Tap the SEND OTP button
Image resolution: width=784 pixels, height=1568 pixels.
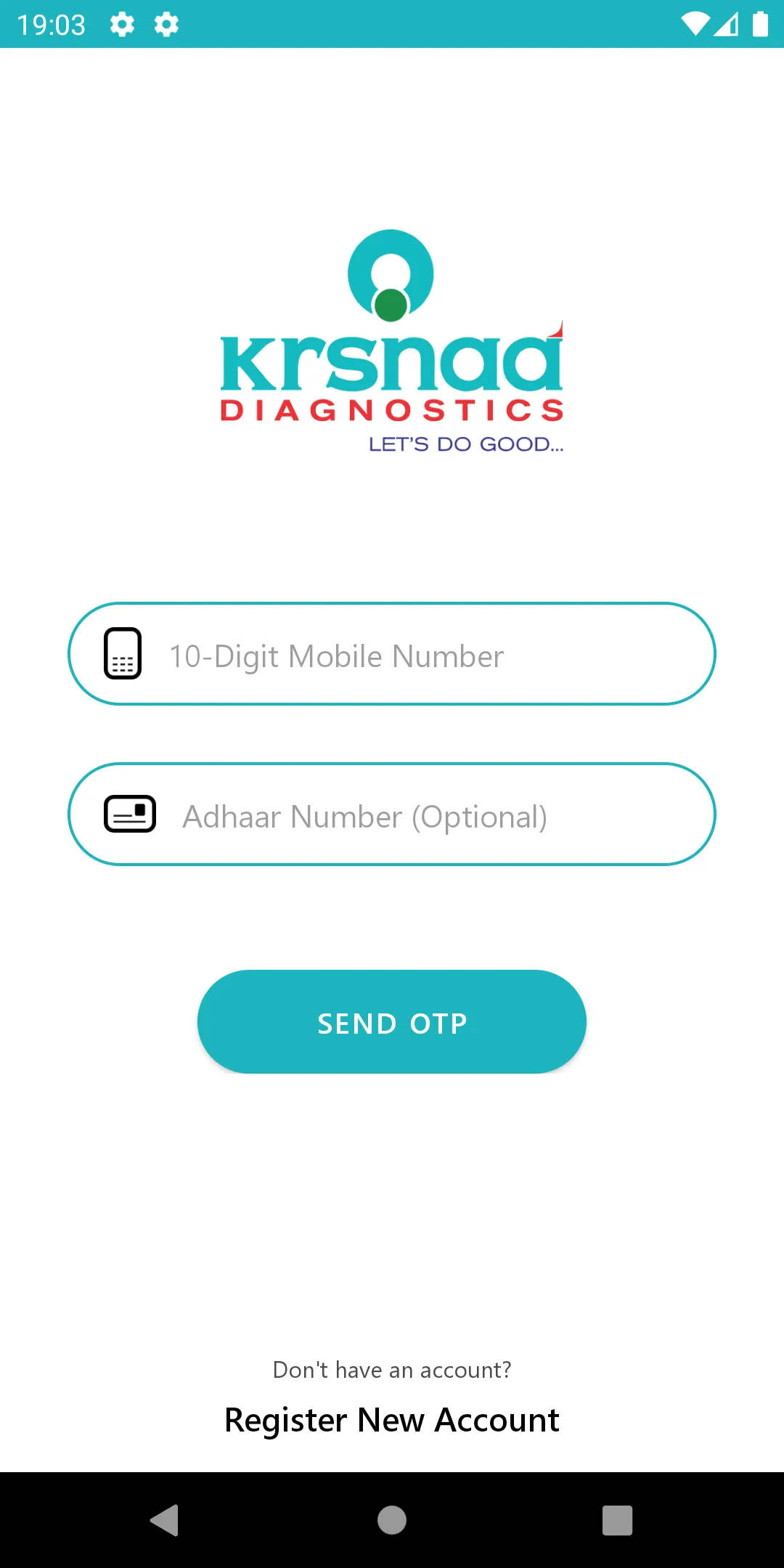[392, 1021]
